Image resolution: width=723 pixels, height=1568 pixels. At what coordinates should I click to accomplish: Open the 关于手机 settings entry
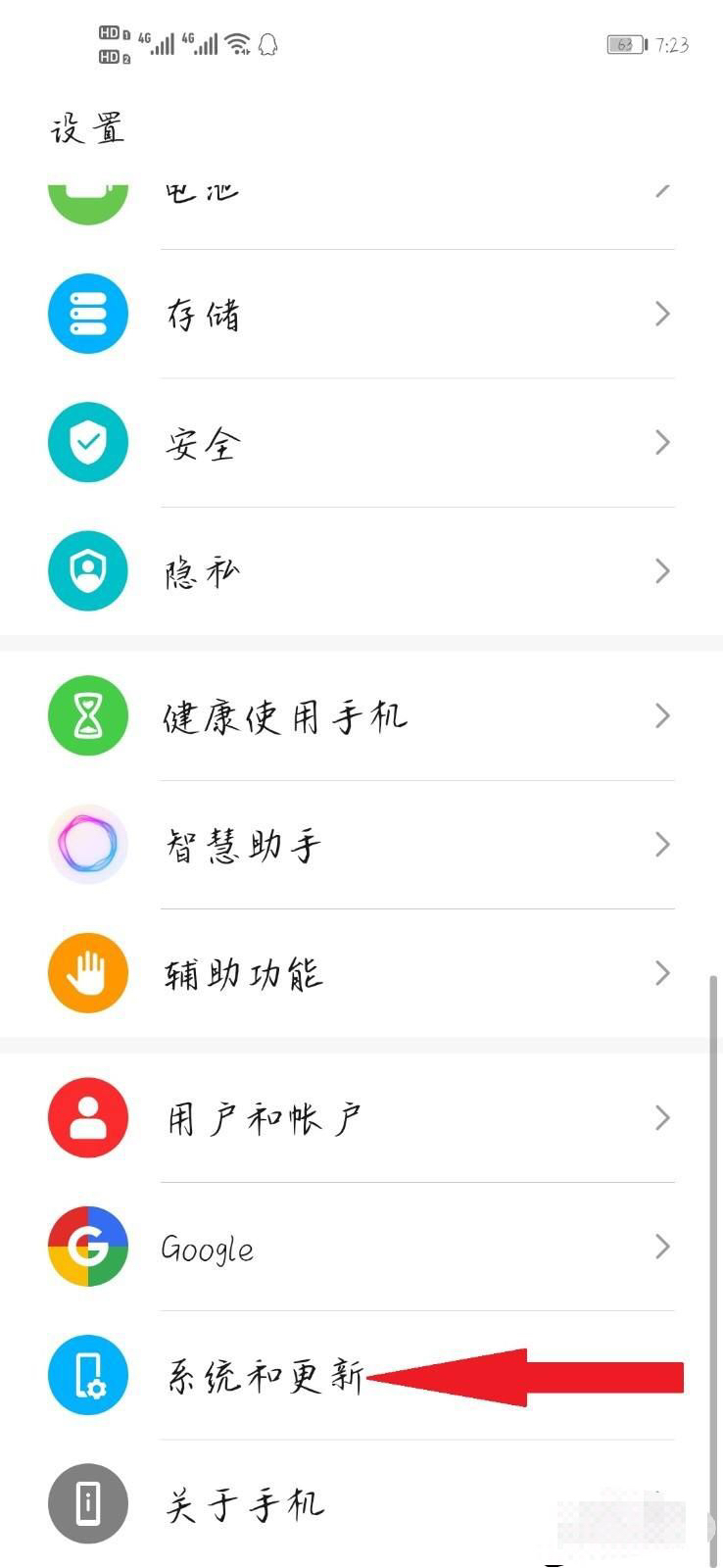click(x=245, y=1502)
